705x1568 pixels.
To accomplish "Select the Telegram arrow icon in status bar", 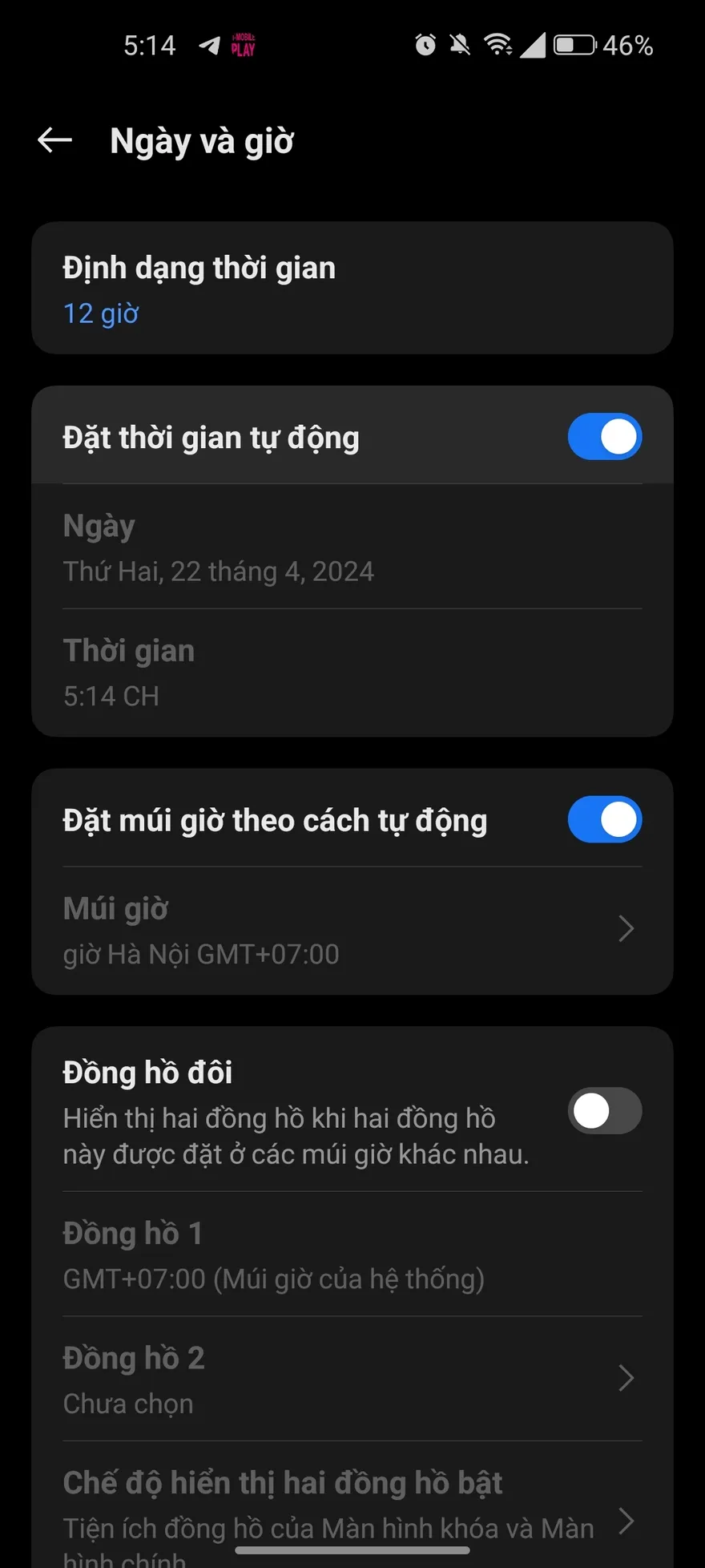I will (x=210, y=46).
